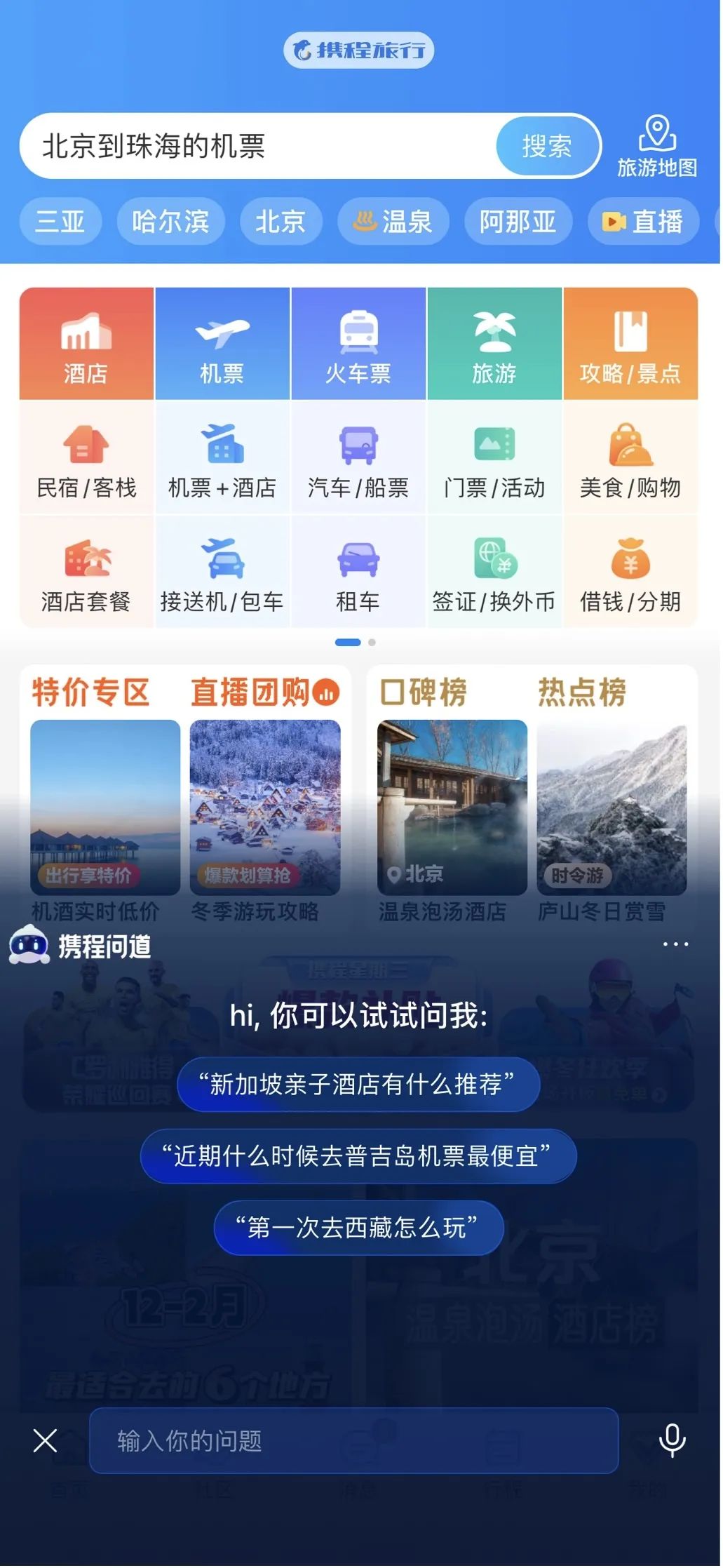Open the 旅游地图 travel map
The image size is (723, 1568).
tap(656, 147)
